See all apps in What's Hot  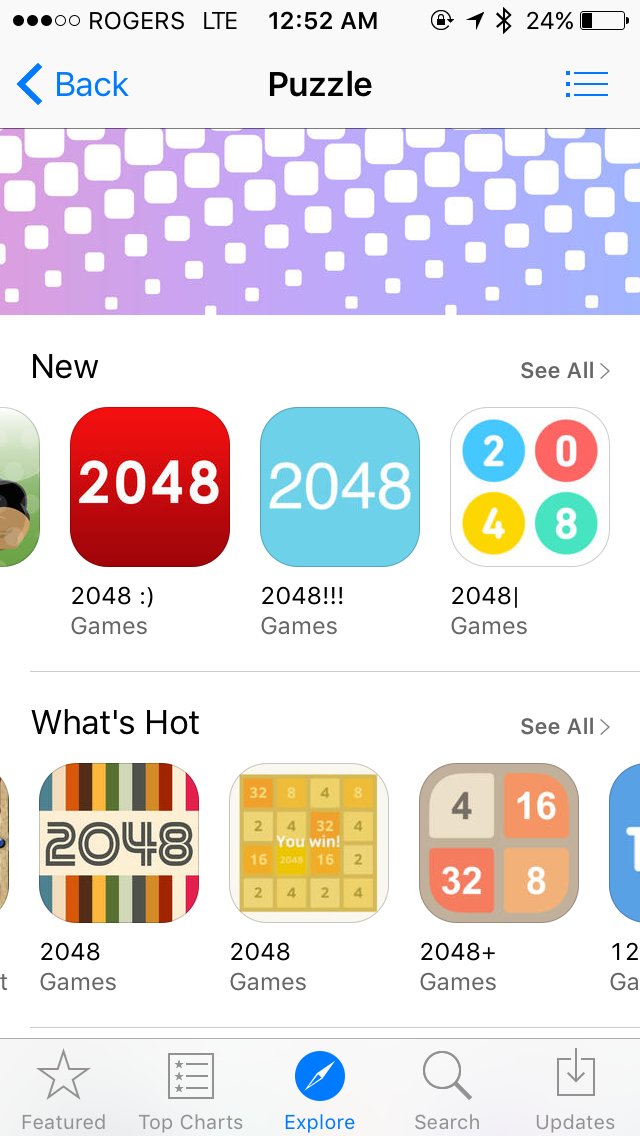click(565, 726)
